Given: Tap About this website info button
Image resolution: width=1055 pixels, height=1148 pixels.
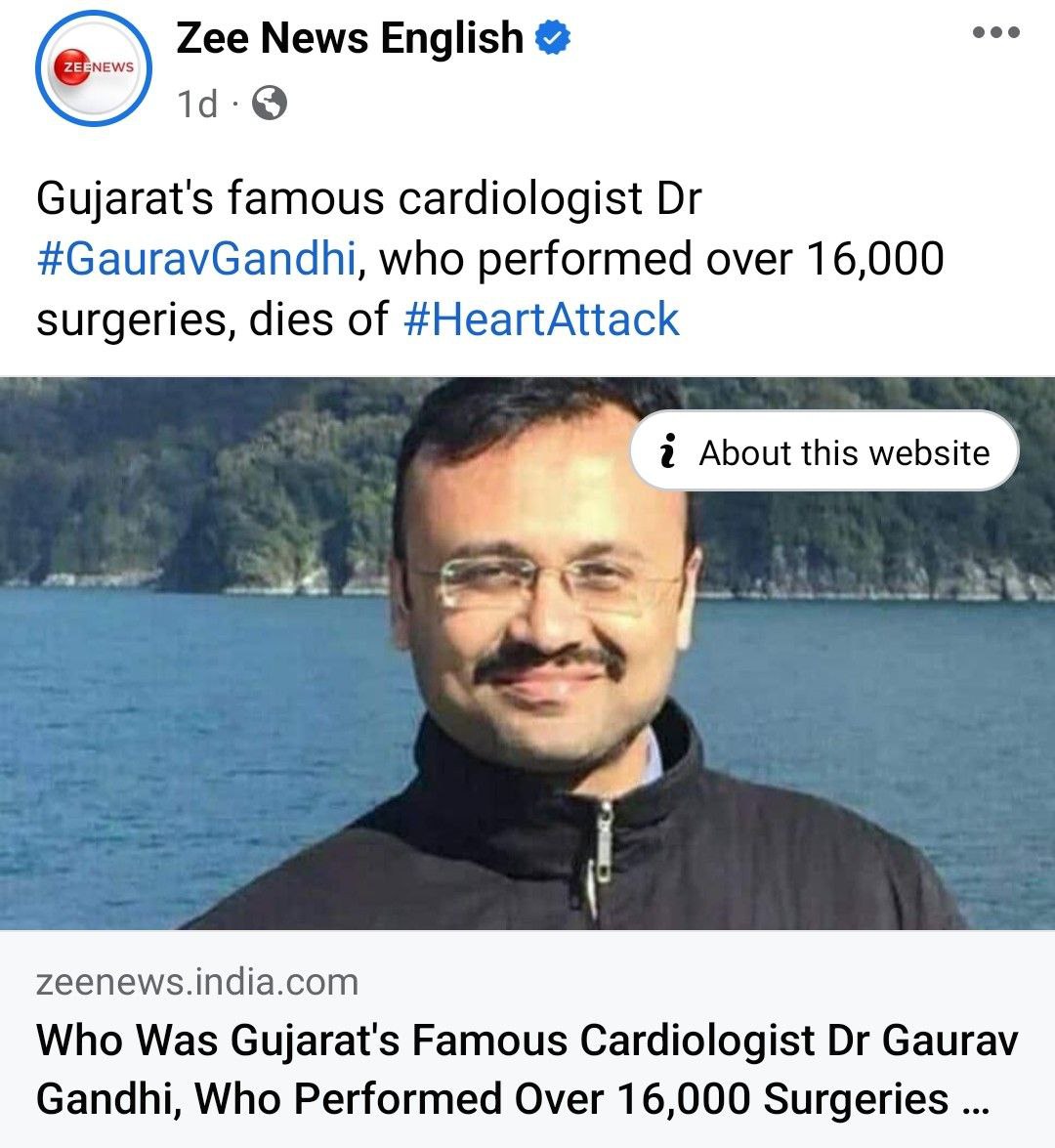Looking at the screenshot, I should click(823, 452).
